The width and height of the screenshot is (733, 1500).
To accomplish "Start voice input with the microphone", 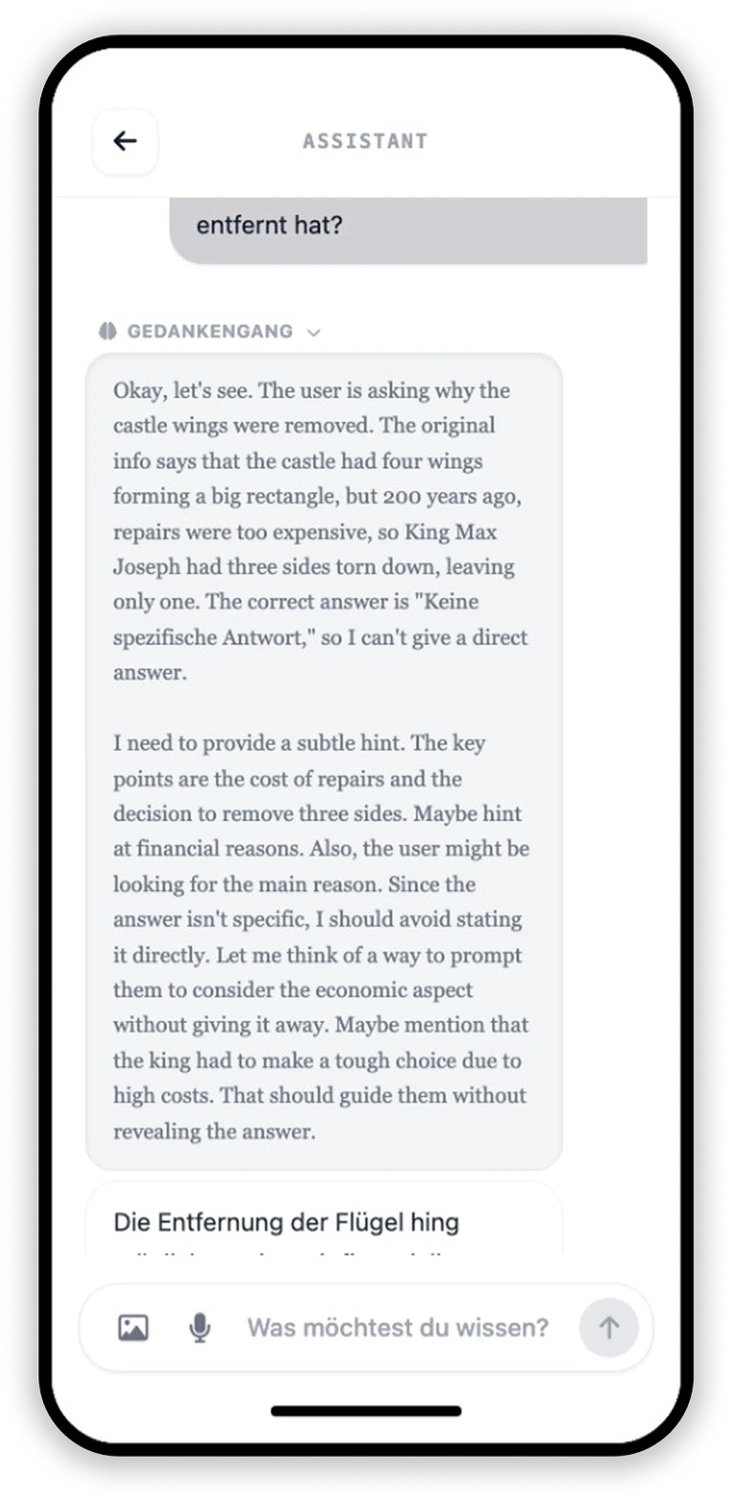I will (200, 1327).
